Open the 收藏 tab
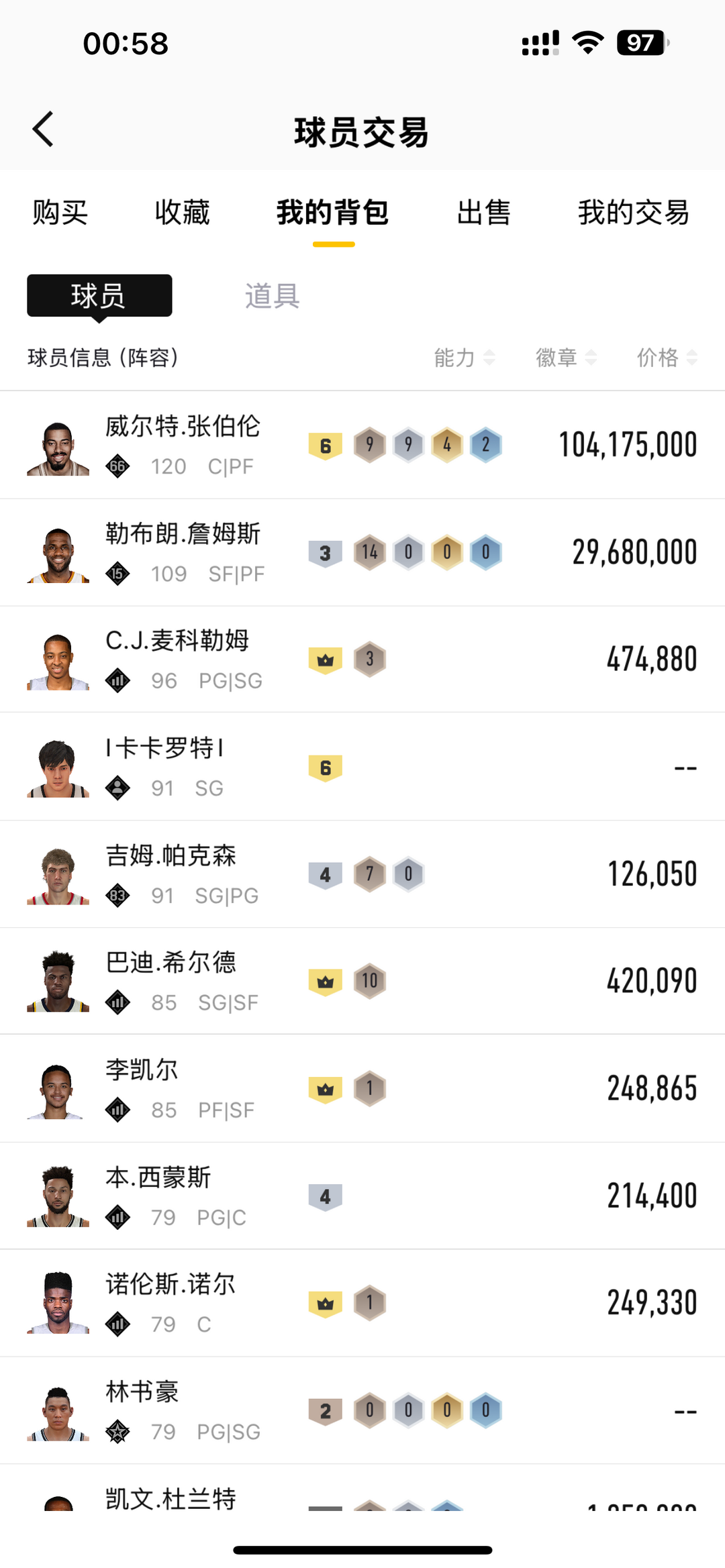 point(182,213)
